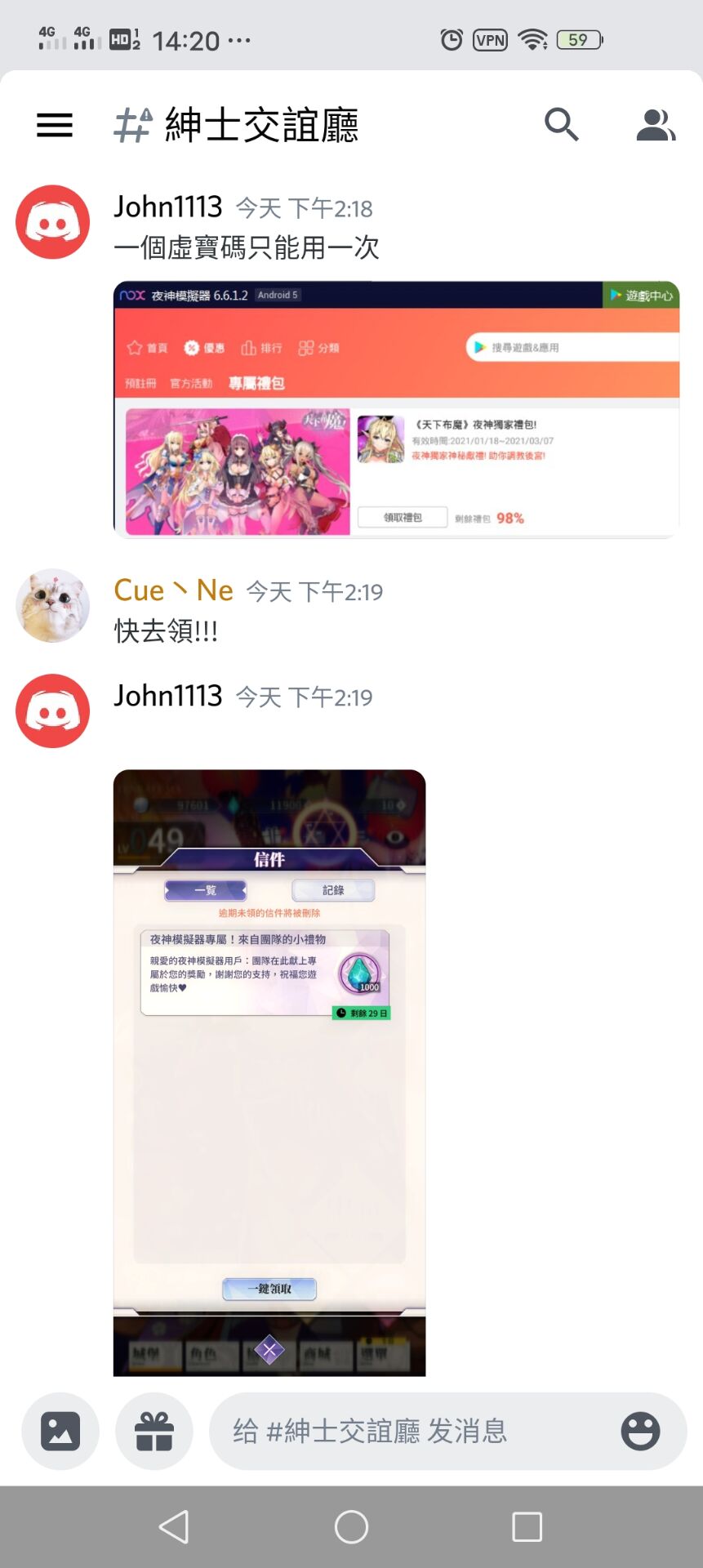This screenshot has height=1568, width=703.
Task: Open John1113's Nox emulator screenshot
Action: click(x=396, y=409)
